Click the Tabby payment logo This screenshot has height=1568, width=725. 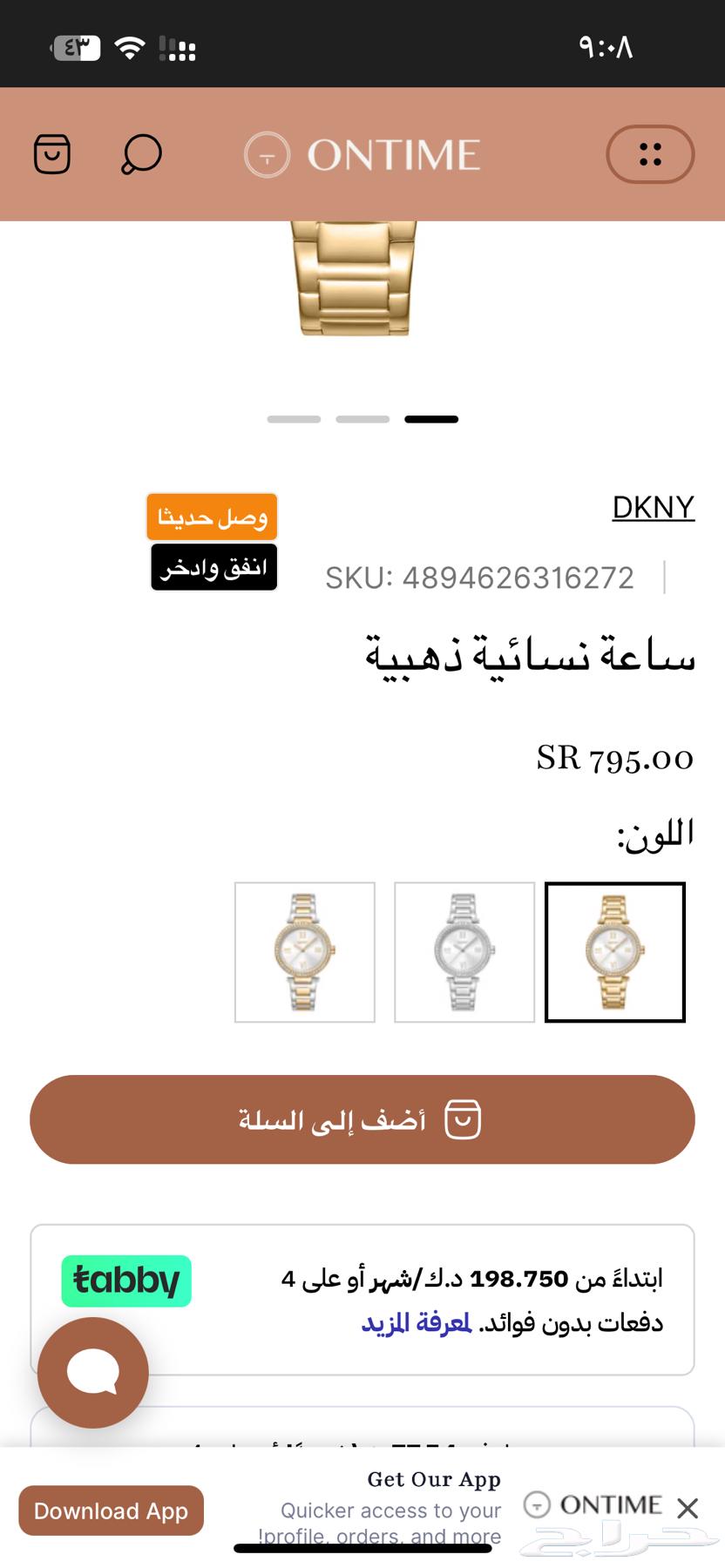pos(125,1281)
